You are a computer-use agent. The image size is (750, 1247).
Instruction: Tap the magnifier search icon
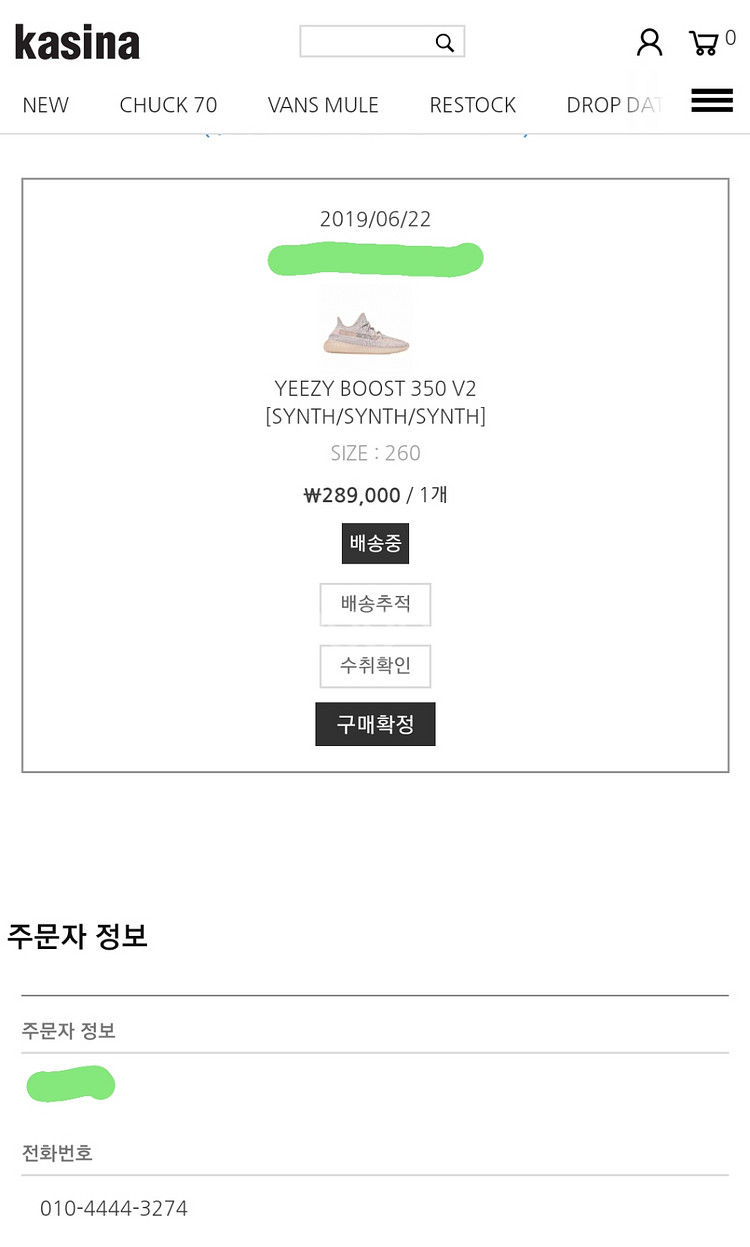[445, 42]
